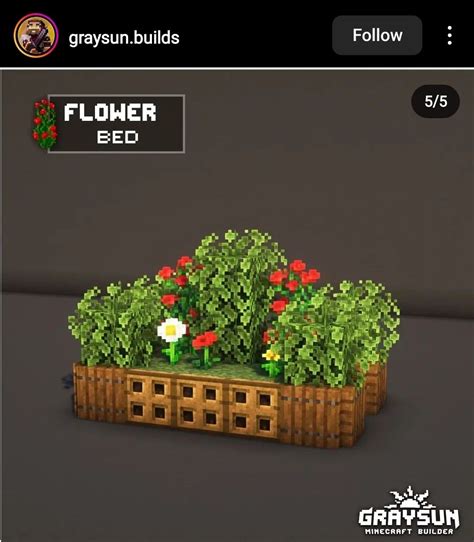Follow graysun.builds
This screenshot has height=542, width=474.
coord(377,35)
